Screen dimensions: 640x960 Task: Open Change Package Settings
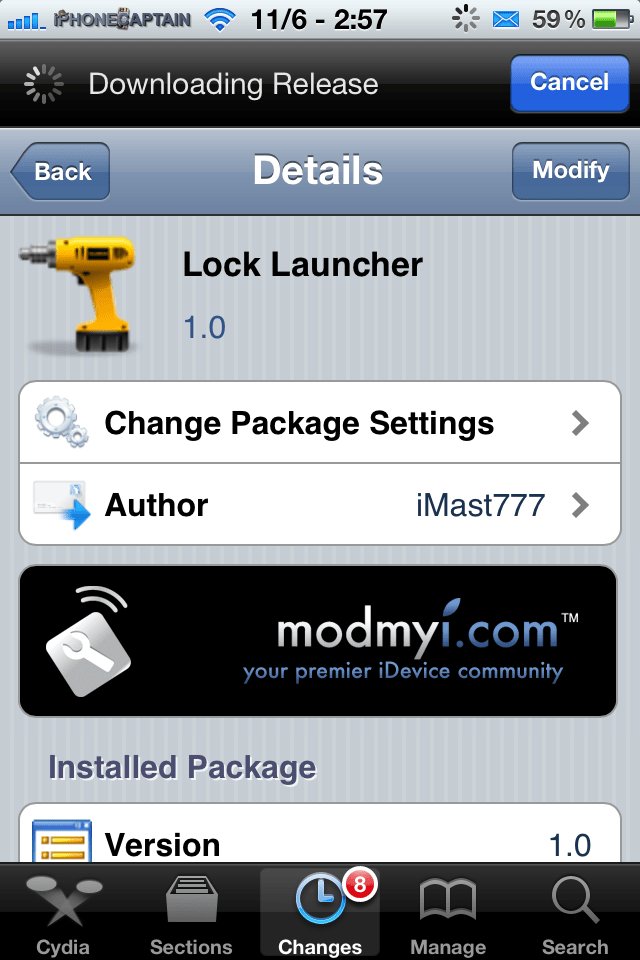click(320, 423)
